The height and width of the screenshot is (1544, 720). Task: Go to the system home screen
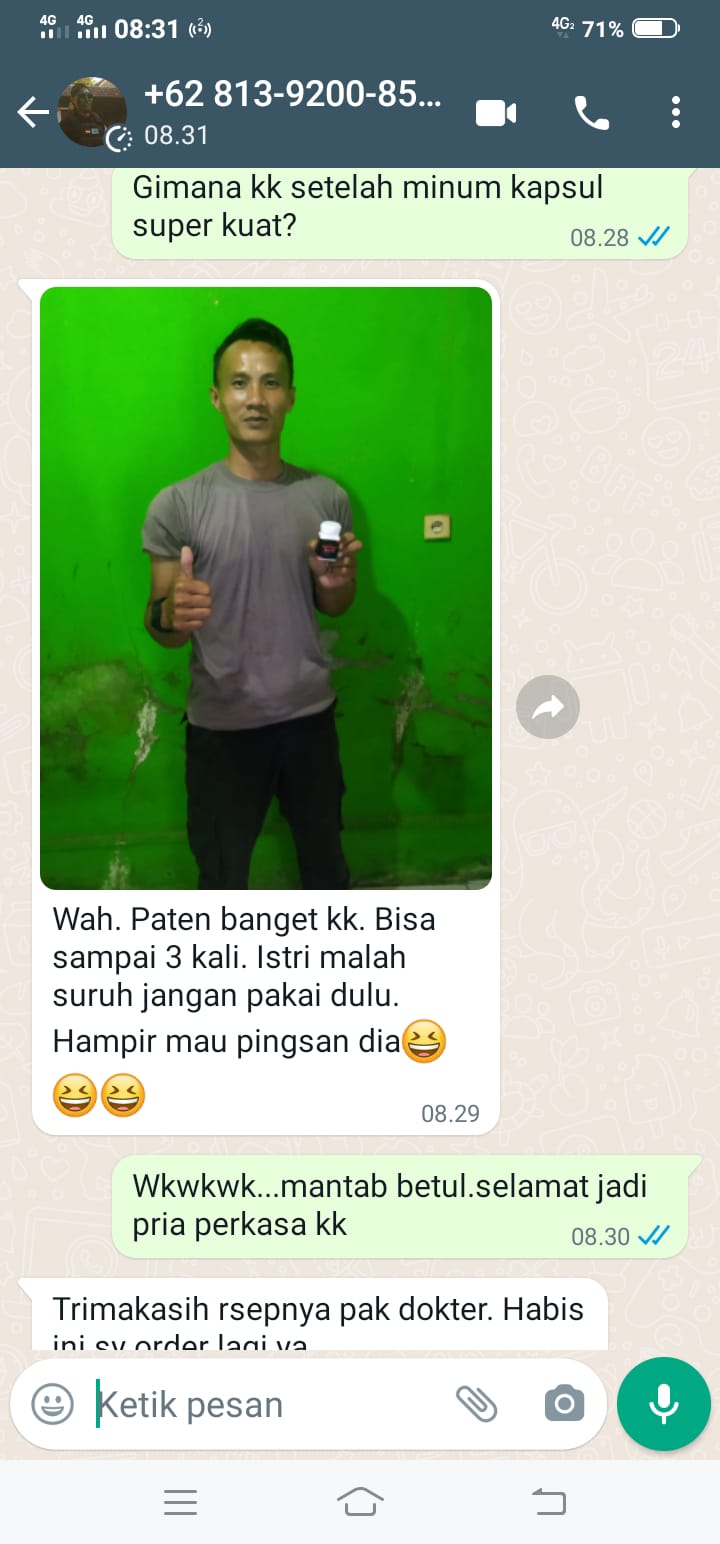click(x=360, y=1502)
